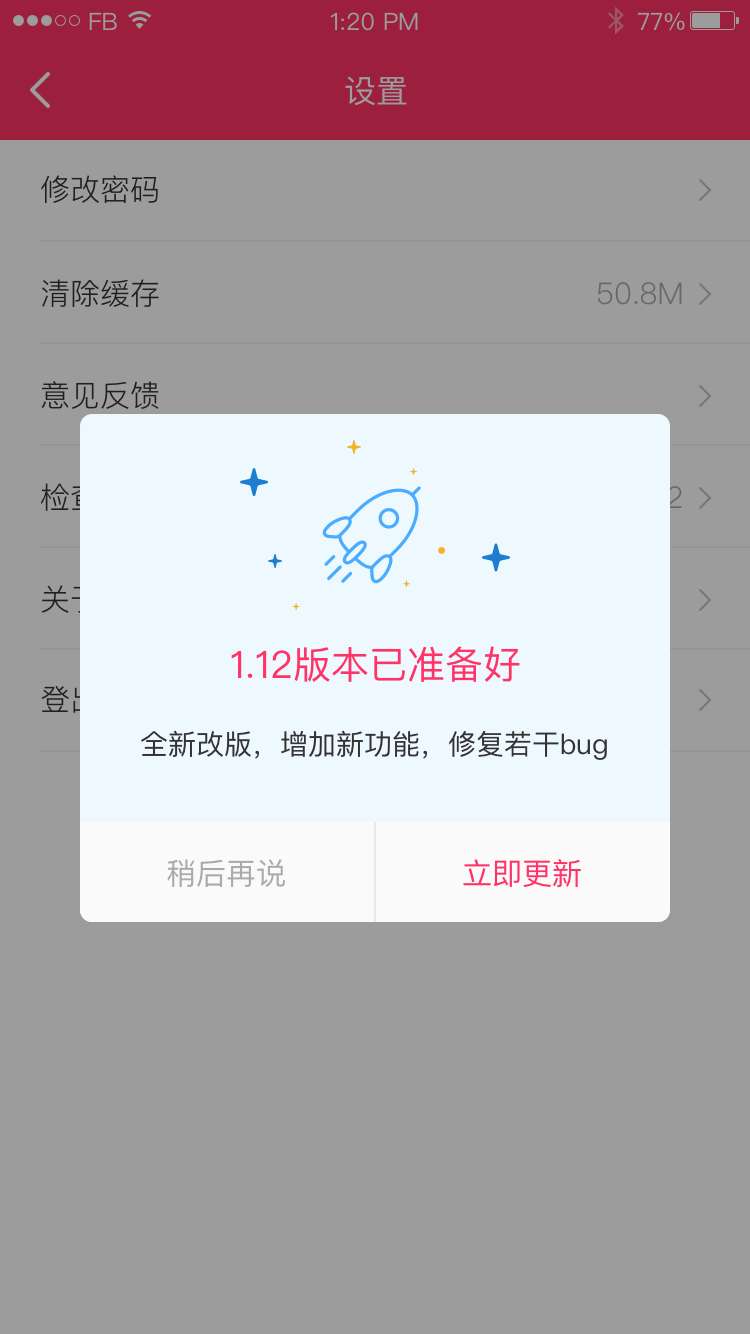Open the 修改密码 settings row
750x1334 pixels.
[375, 190]
